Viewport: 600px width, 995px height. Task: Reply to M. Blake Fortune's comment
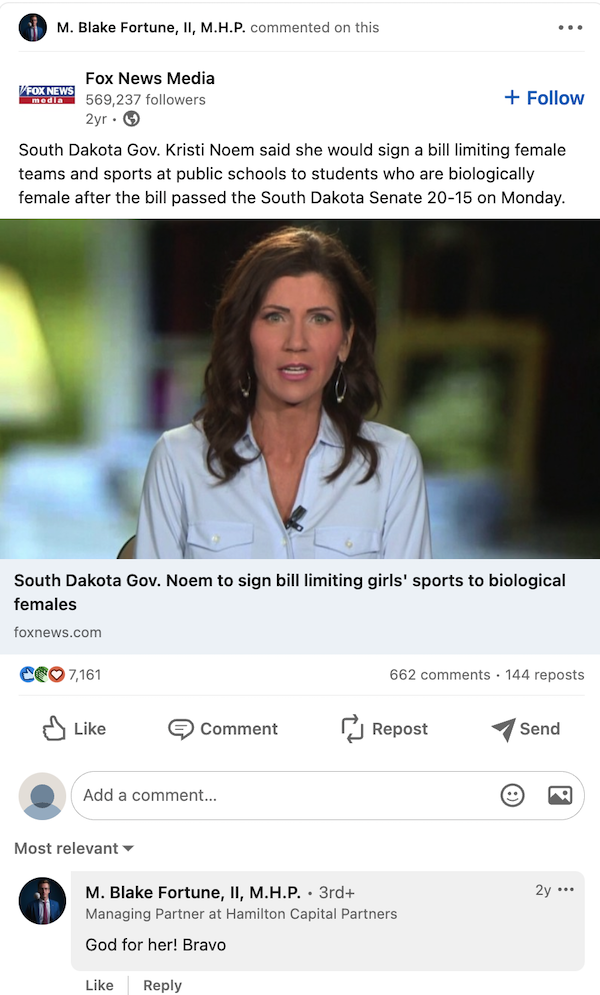162,985
